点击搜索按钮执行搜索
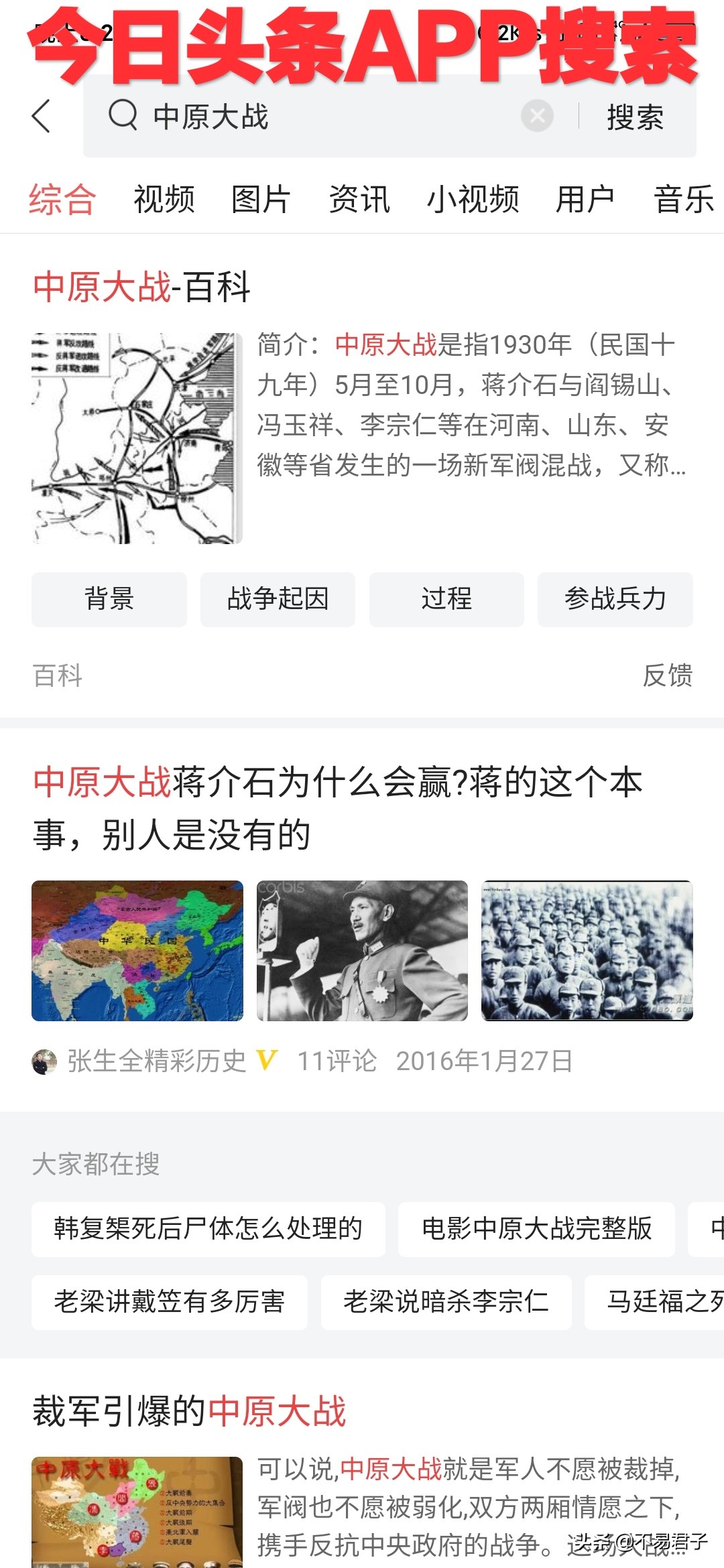This screenshot has height=1568, width=724. click(x=636, y=117)
